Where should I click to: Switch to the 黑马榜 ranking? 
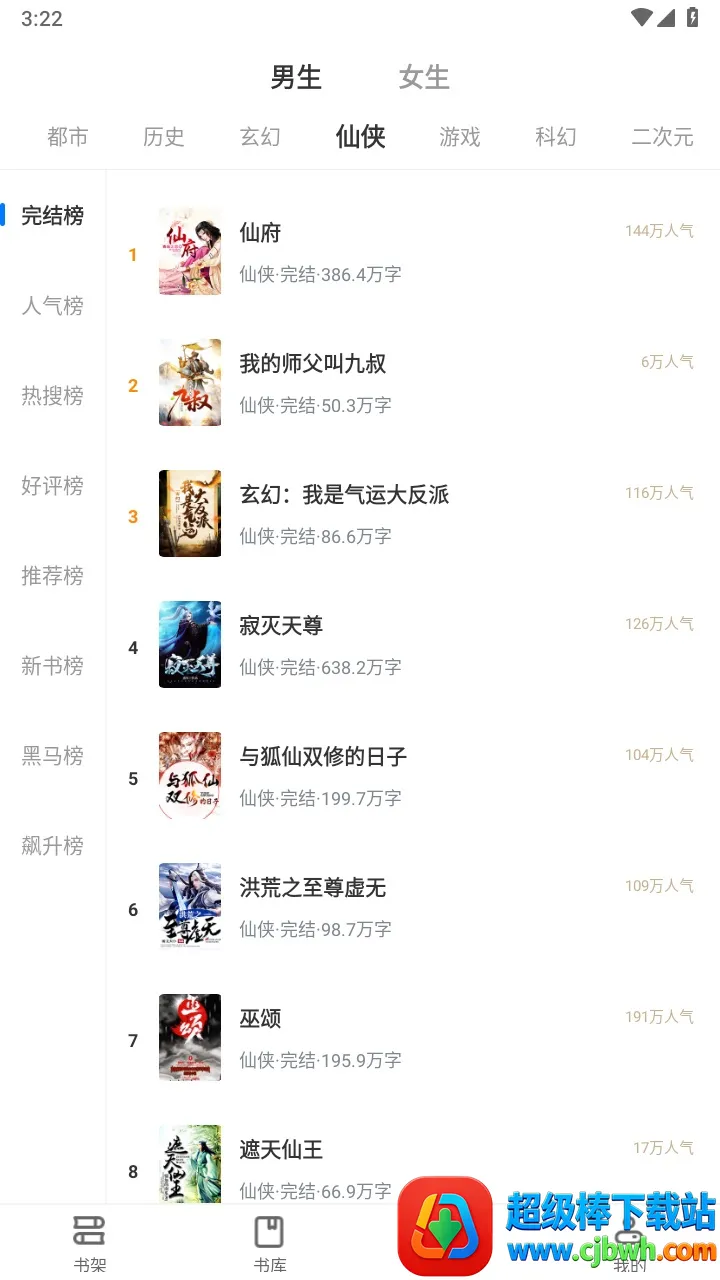pos(53,756)
